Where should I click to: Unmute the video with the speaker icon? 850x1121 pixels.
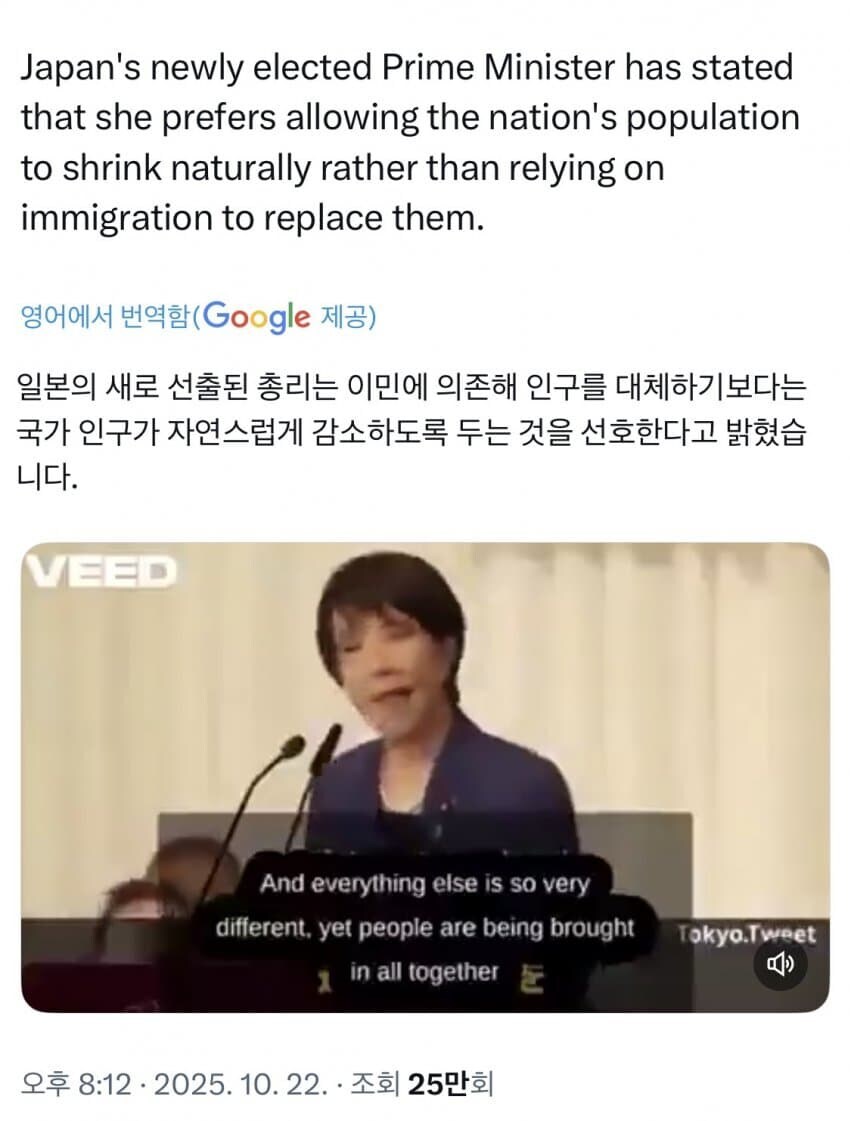click(x=779, y=964)
